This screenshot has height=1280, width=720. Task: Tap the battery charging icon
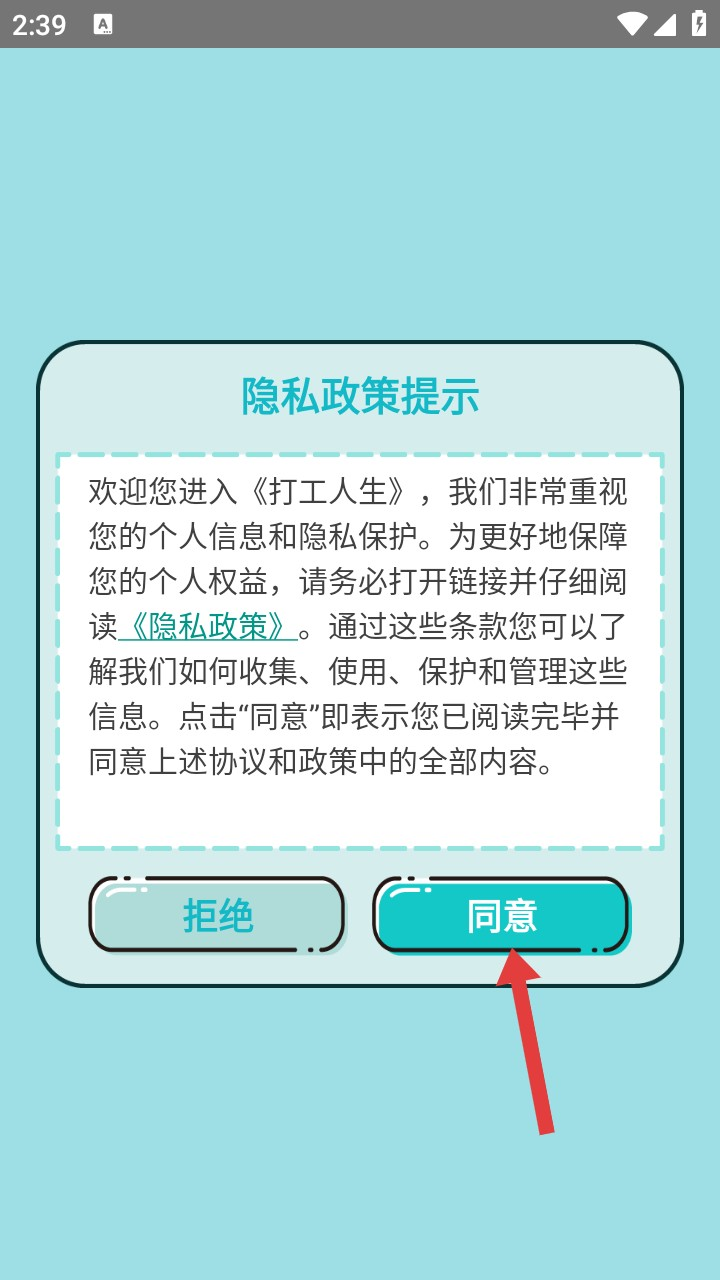pyautogui.click(x=699, y=25)
